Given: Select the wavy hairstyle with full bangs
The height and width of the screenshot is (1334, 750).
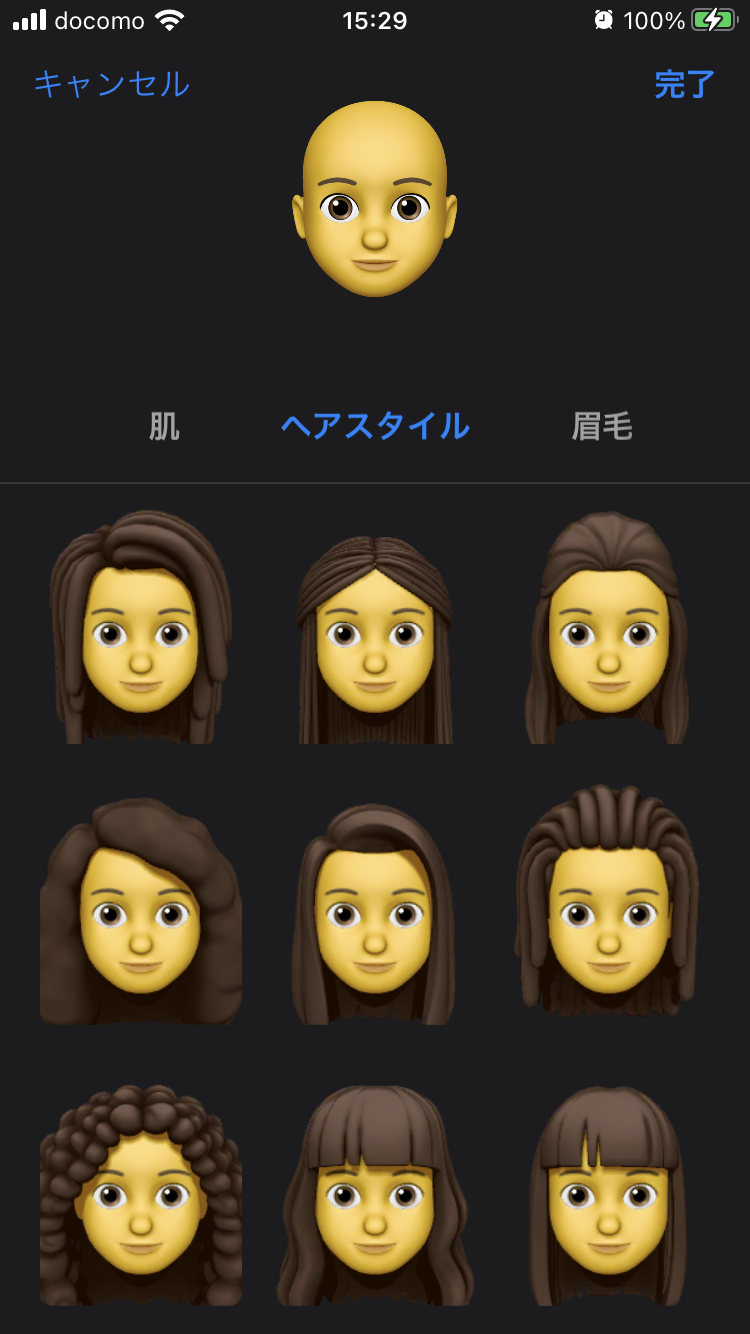Looking at the screenshot, I should [x=375, y=1195].
